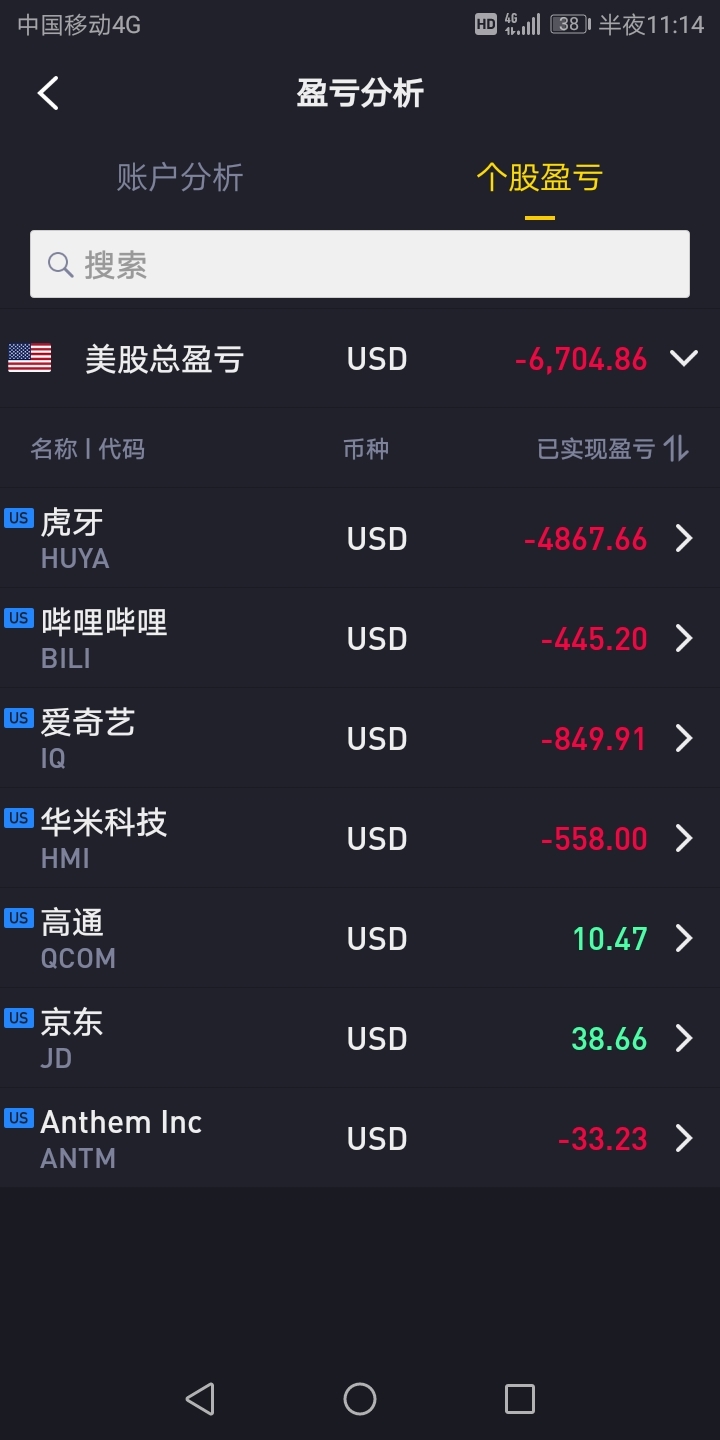Open the 京东 JD row
Image resolution: width=720 pixels, height=1440 pixels.
(360, 1038)
